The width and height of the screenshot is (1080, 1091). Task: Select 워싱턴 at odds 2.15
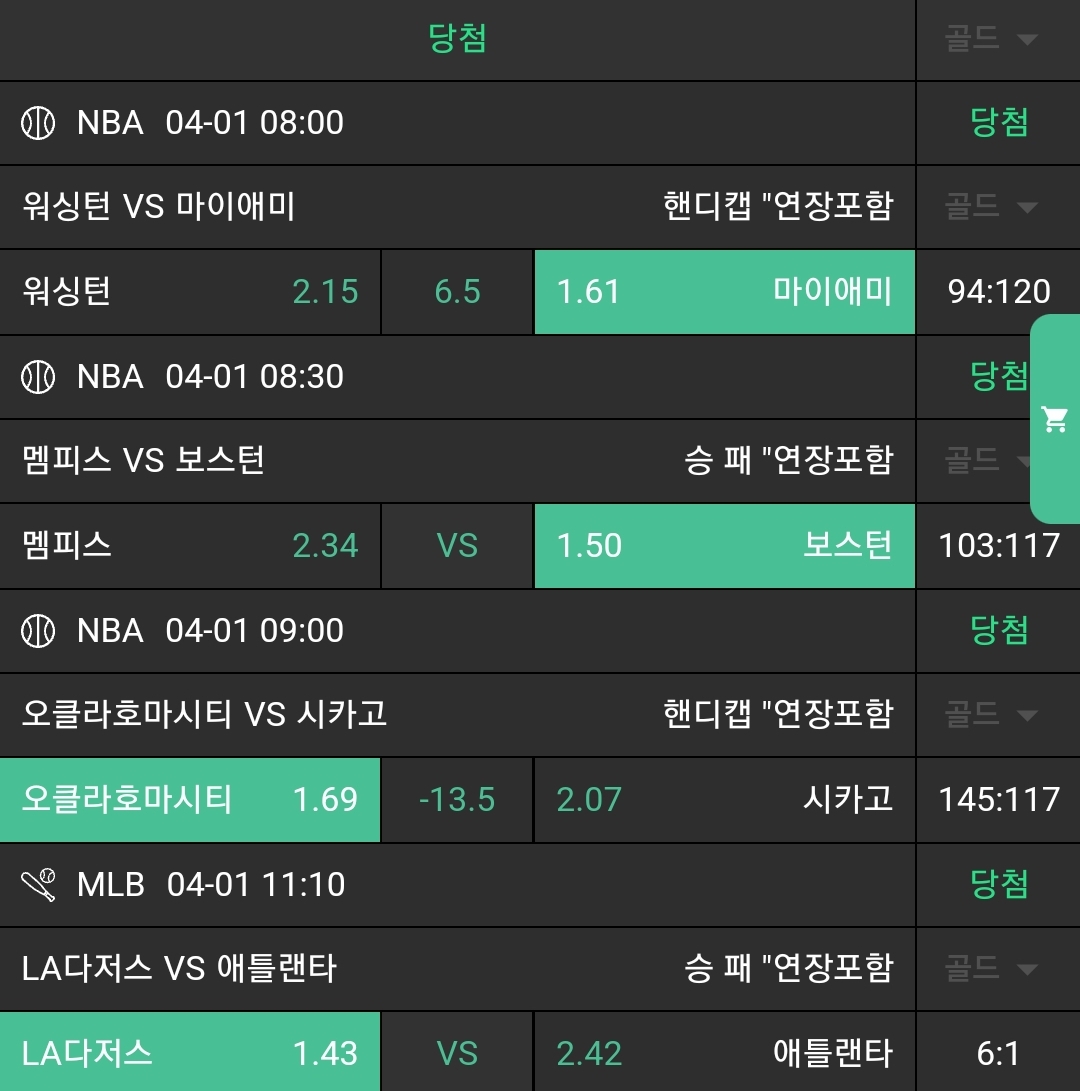[x=190, y=292]
